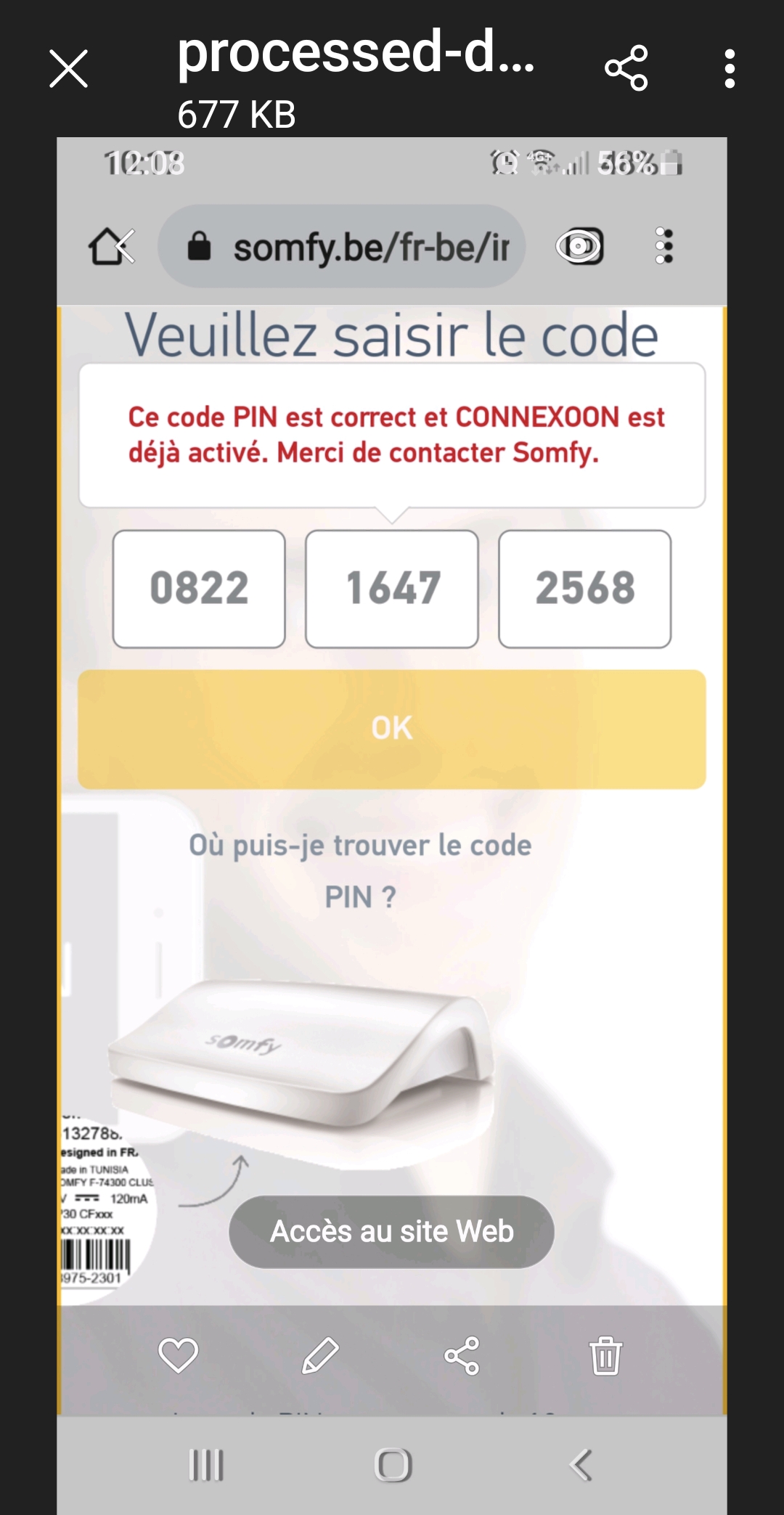Go back using the system back button
This screenshot has width=784, height=1515.
pos(581,1465)
